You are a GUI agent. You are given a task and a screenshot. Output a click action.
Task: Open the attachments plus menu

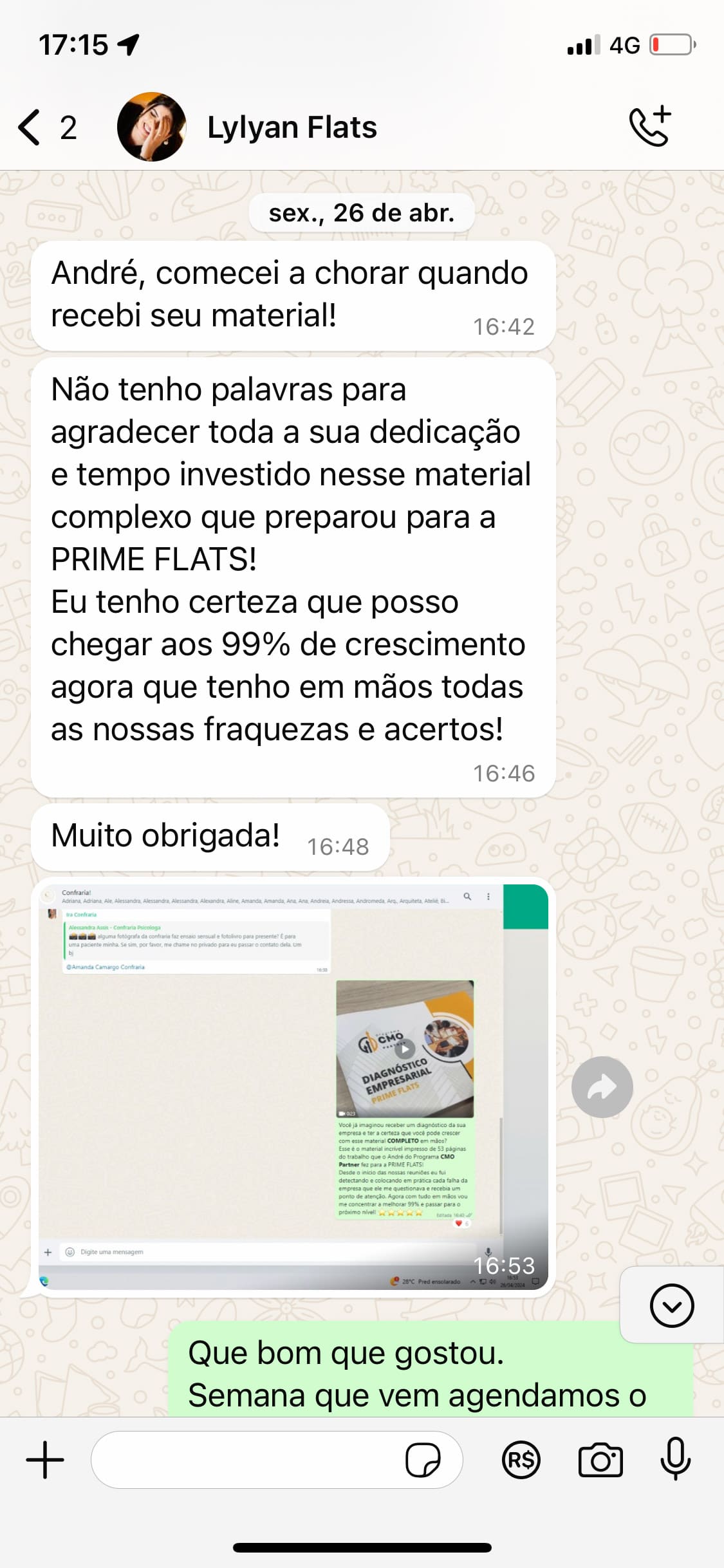pos(45,1460)
